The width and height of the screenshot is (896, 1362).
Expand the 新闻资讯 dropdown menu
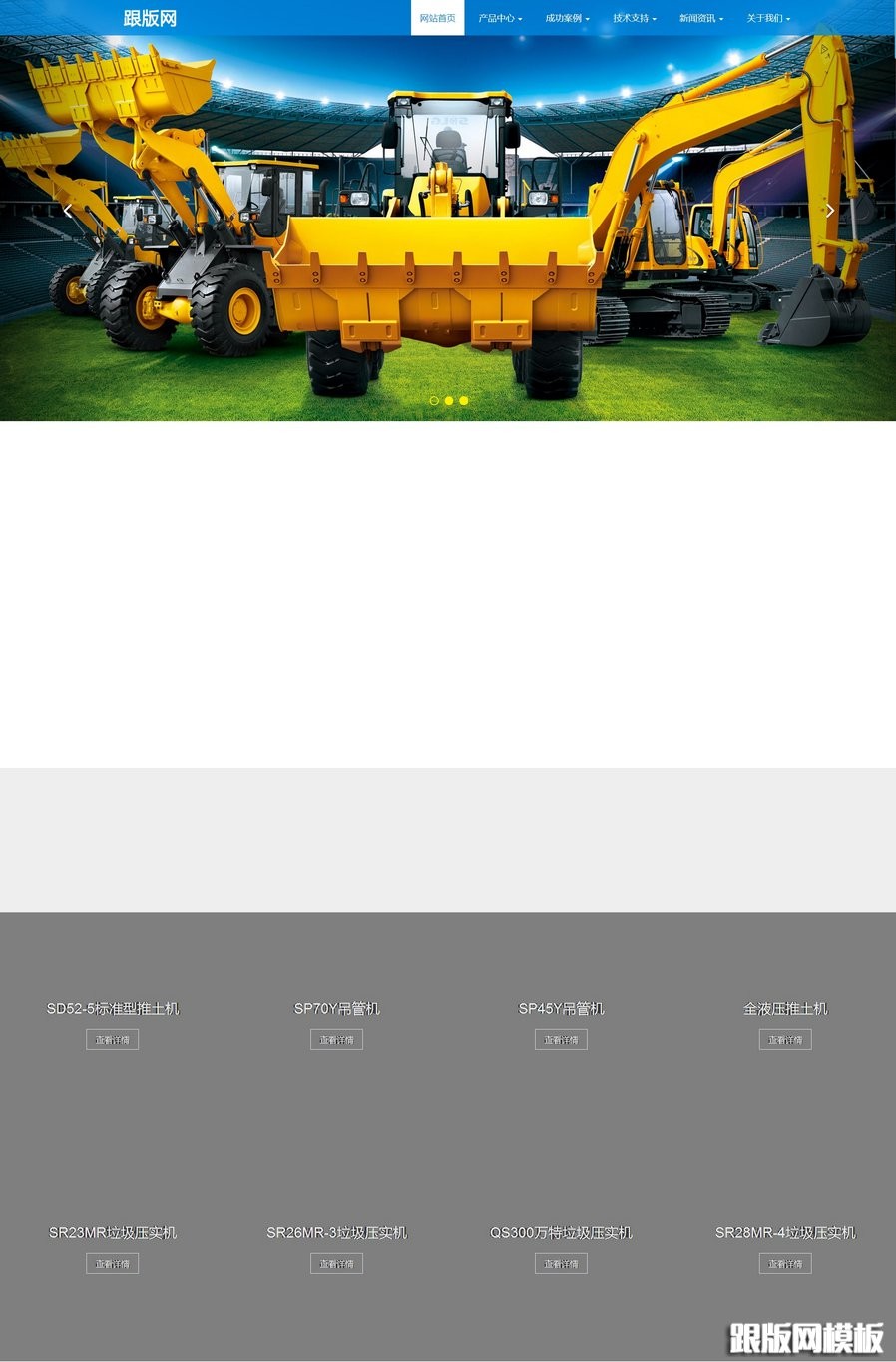[700, 18]
